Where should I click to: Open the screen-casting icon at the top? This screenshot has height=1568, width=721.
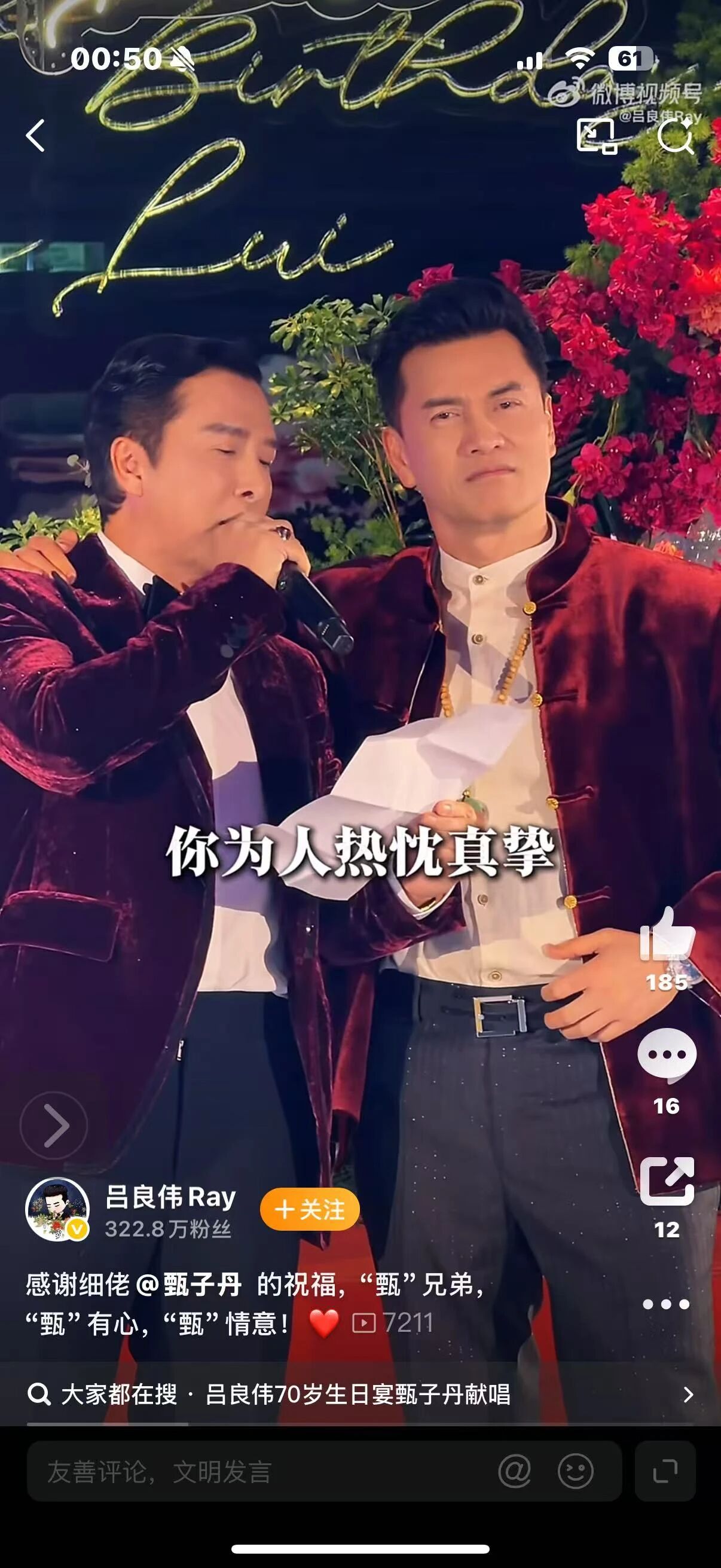(597, 136)
